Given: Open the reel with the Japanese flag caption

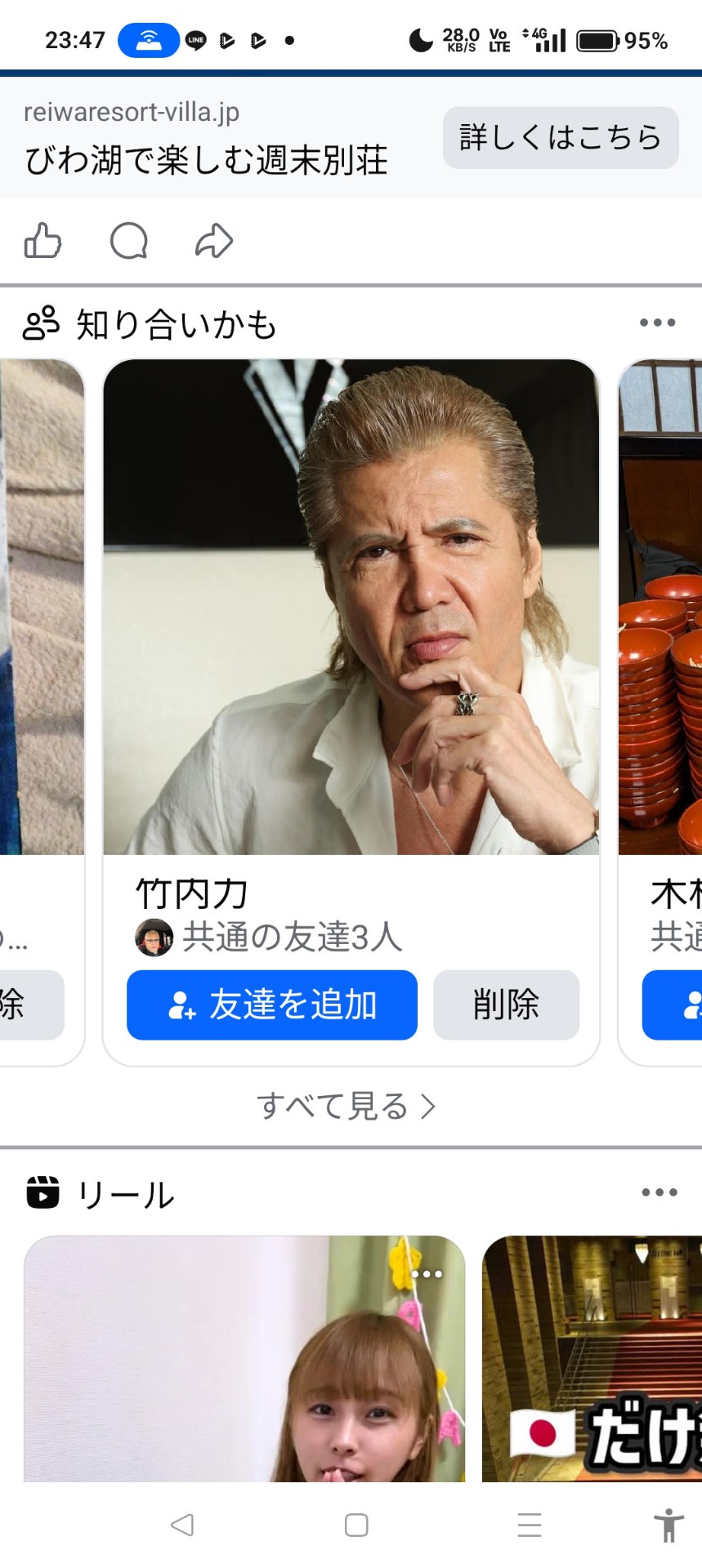Looking at the screenshot, I should 592,1372.
